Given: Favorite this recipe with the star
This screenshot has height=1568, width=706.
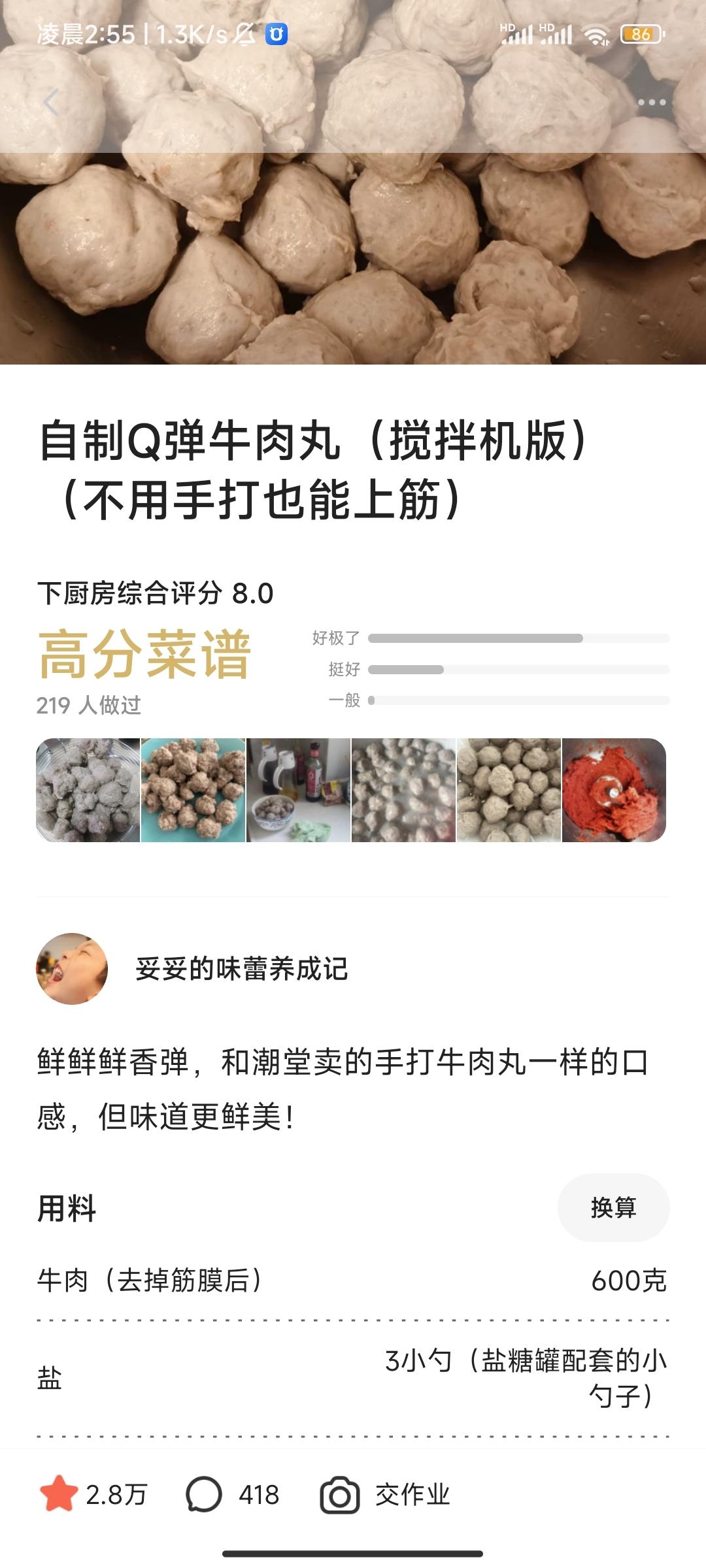Looking at the screenshot, I should click(59, 1494).
